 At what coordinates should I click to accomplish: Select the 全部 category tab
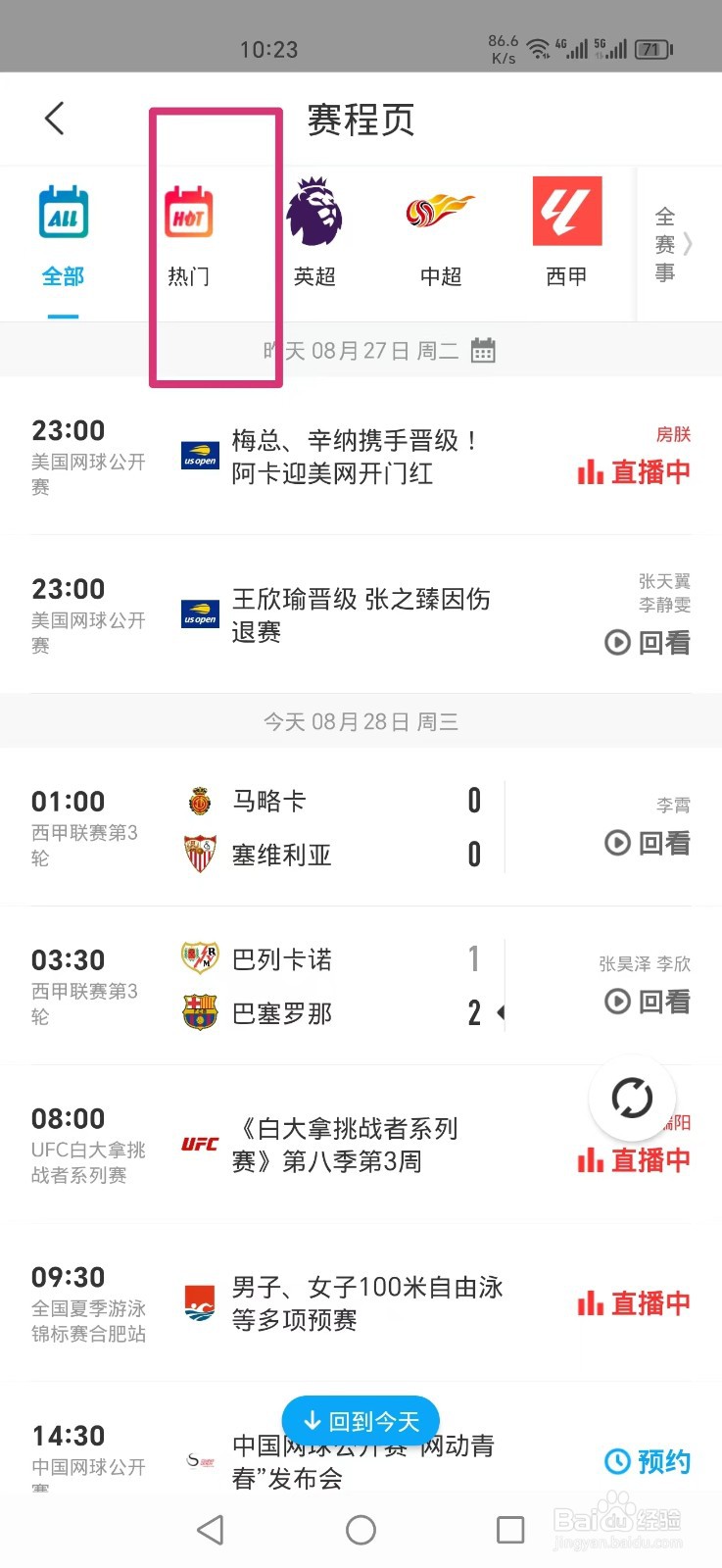coord(63,237)
